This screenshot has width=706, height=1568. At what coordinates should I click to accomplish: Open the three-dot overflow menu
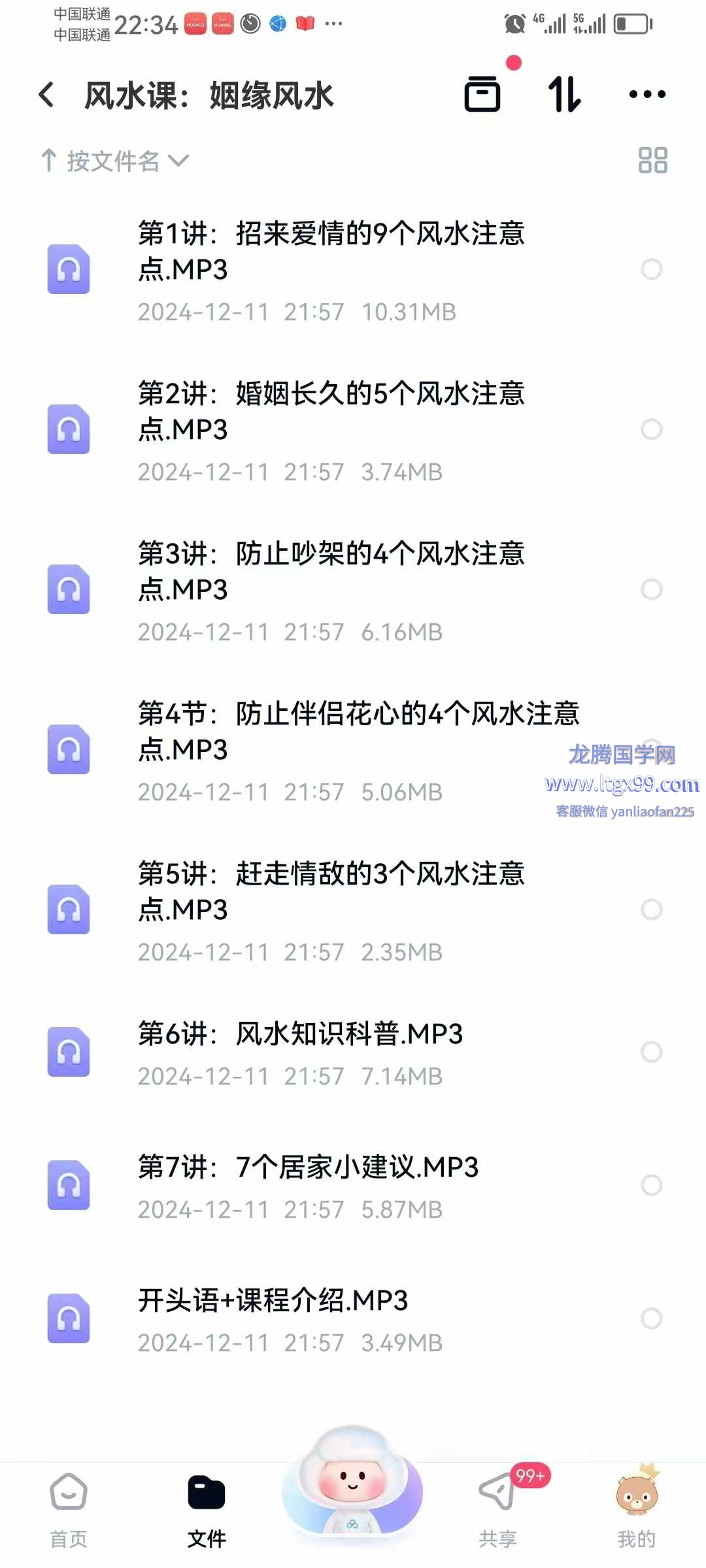(x=647, y=94)
